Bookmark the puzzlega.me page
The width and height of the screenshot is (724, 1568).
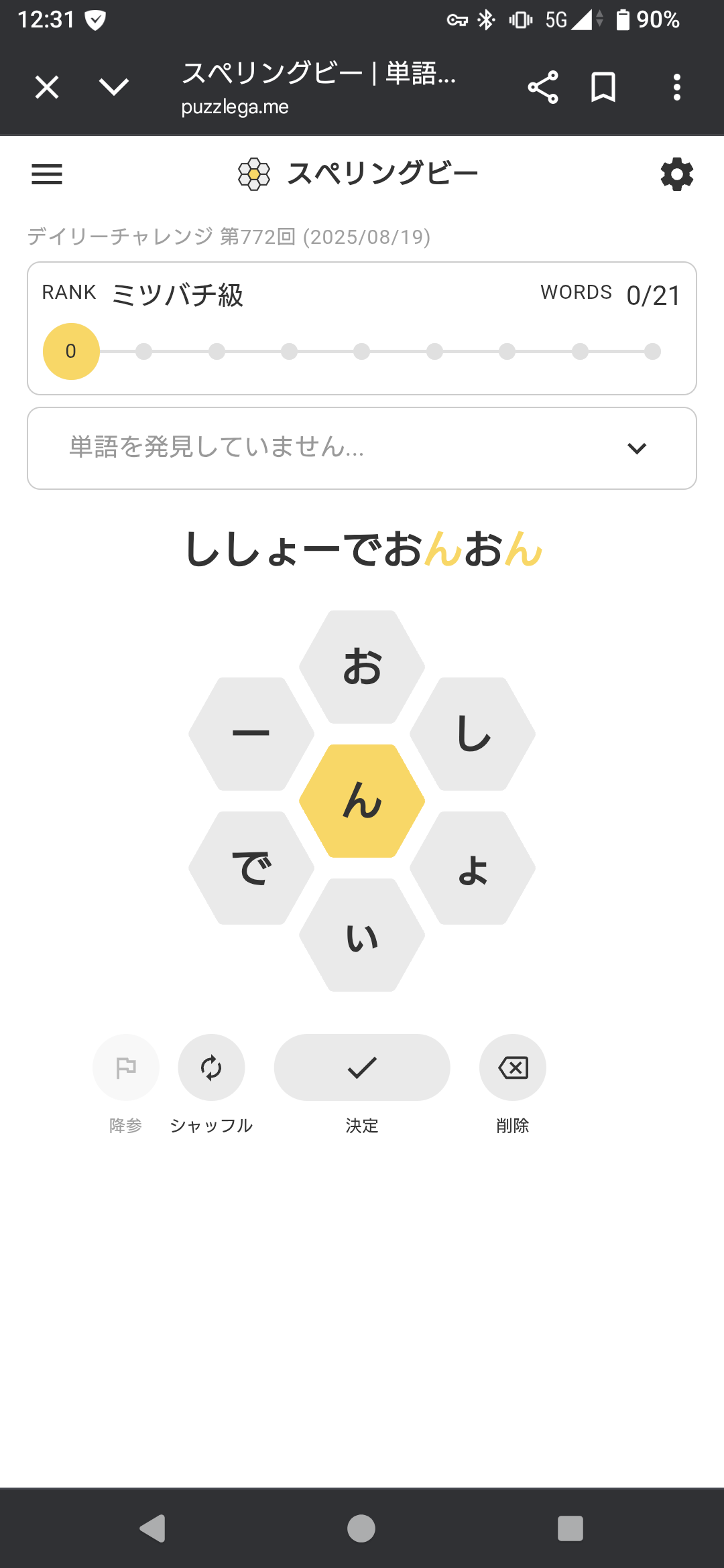(603, 87)
